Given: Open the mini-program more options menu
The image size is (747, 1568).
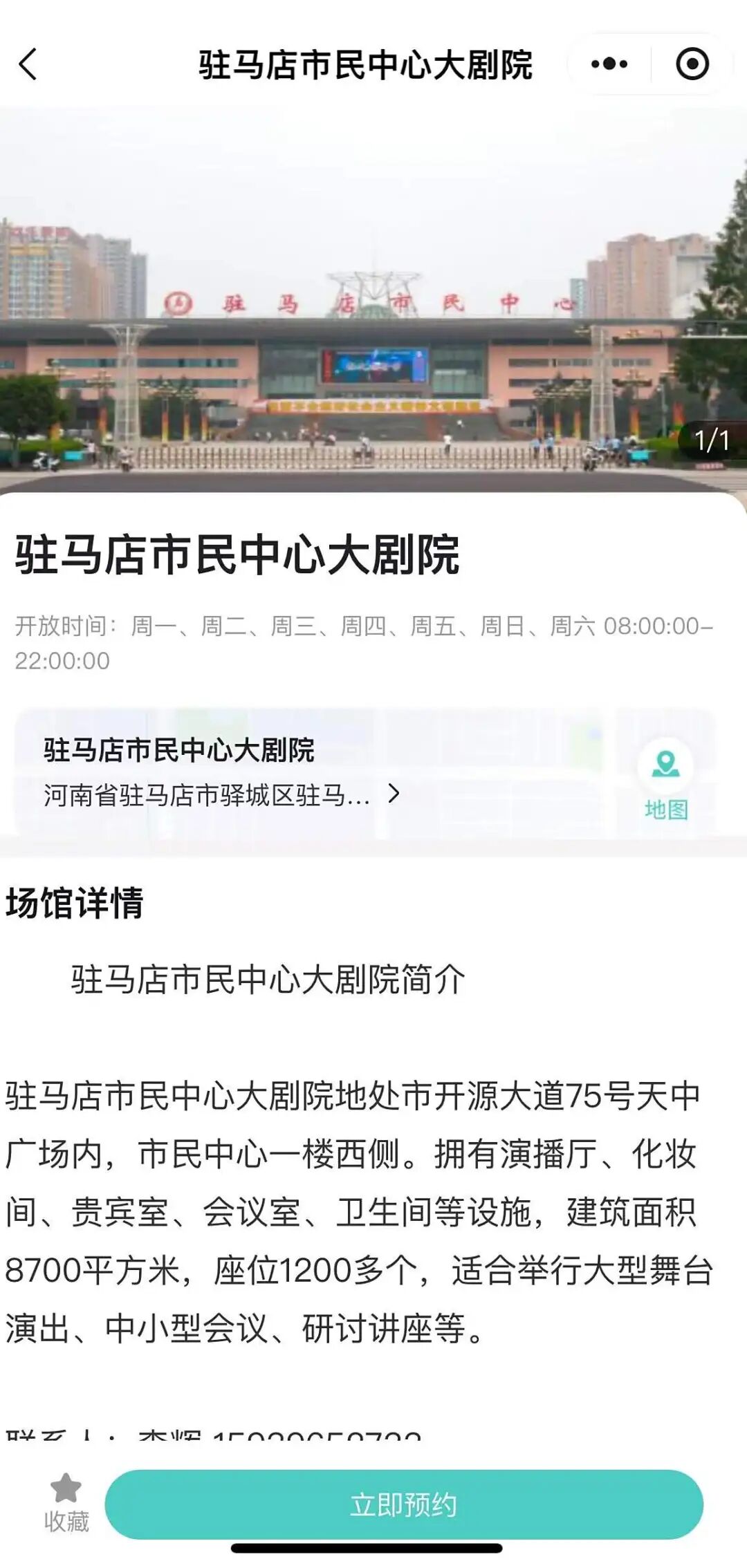Looking at the screenshot, I should [x=609, y=64].
